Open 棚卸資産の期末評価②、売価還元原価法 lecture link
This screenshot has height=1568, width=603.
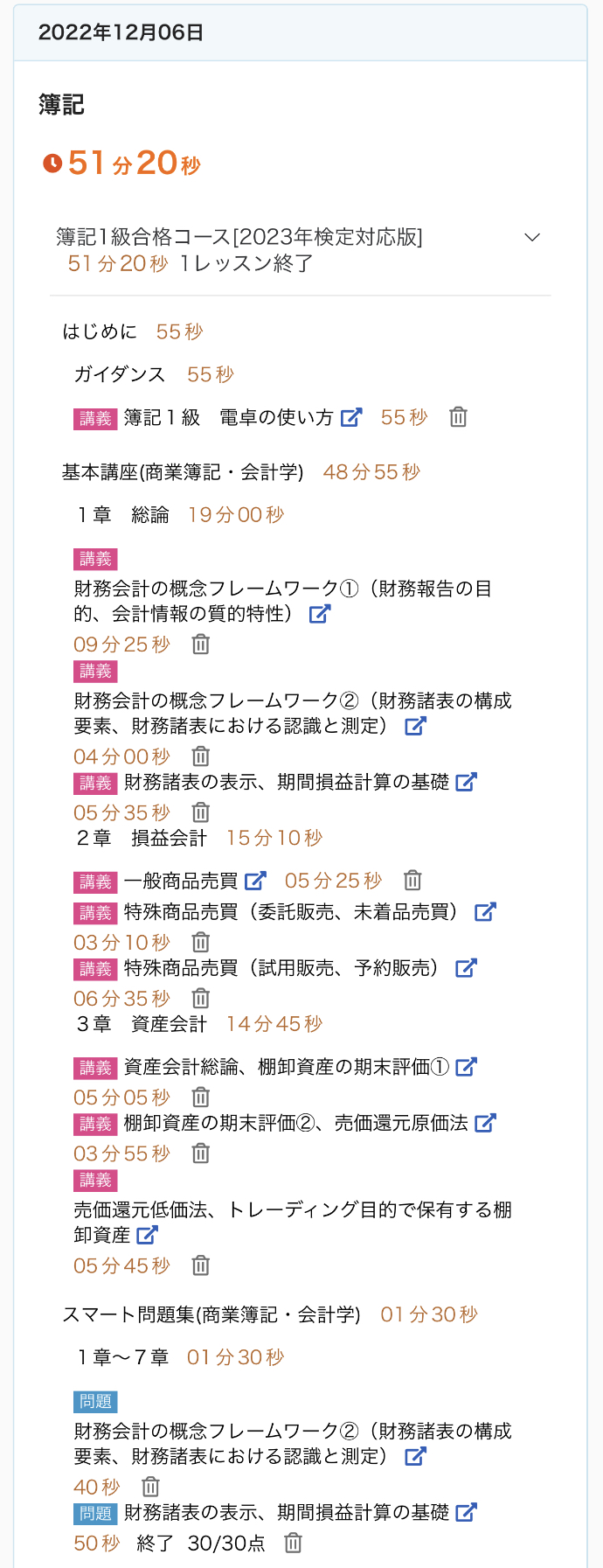point(485,1123)
